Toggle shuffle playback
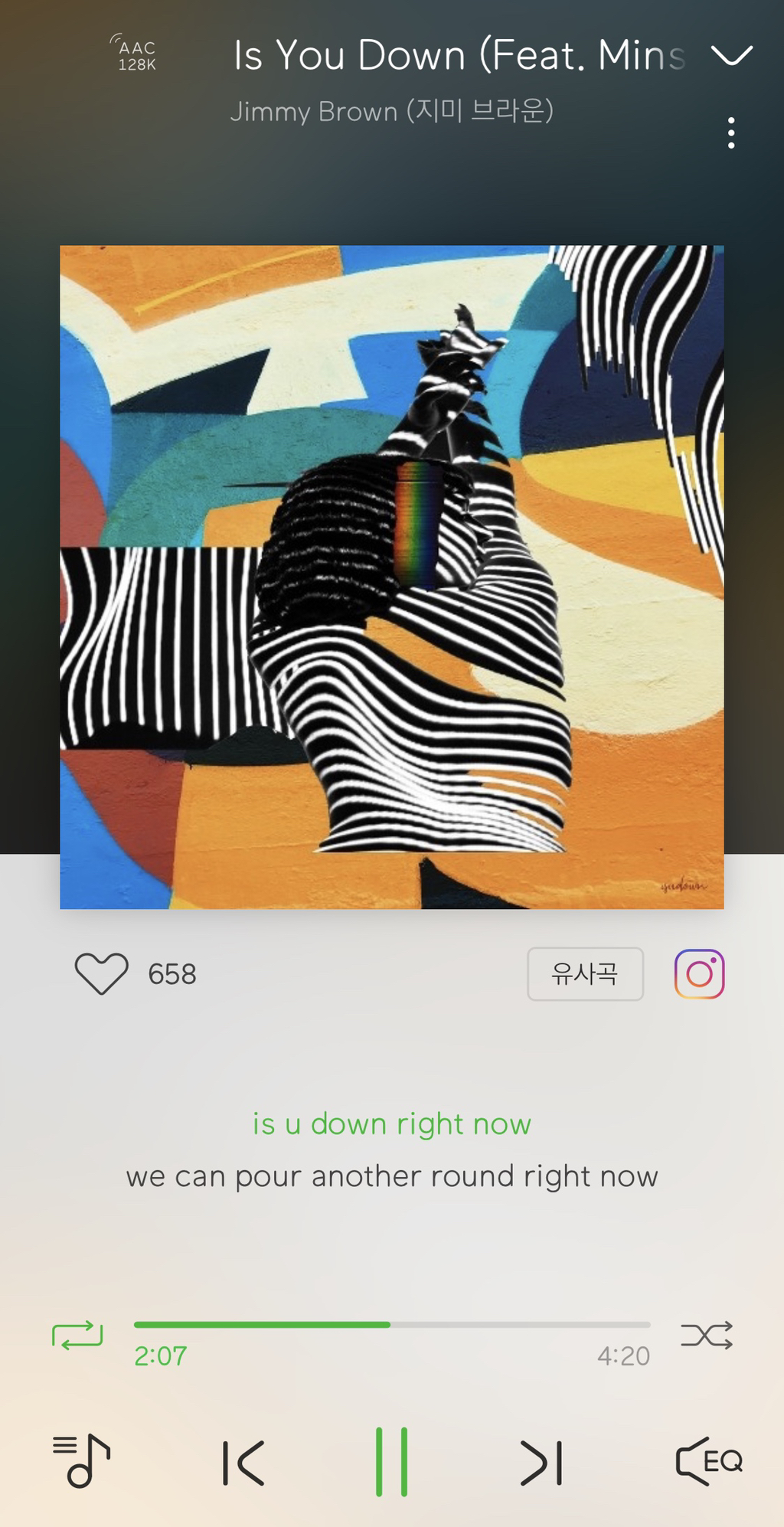 pos(707,1335)
